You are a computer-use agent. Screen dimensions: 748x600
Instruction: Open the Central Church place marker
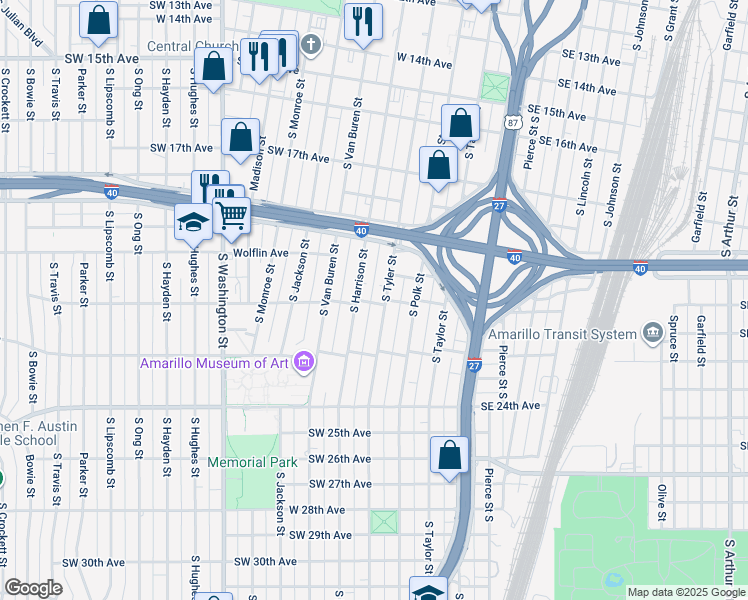[x=311, y=46]
